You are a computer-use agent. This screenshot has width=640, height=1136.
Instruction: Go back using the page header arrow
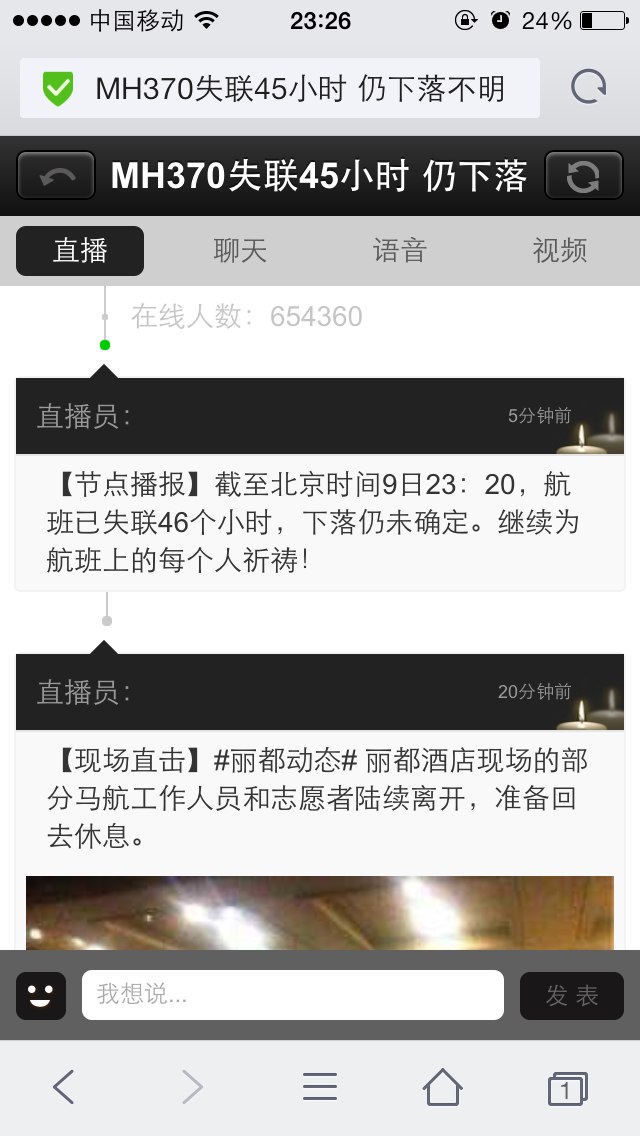[56, 175]
